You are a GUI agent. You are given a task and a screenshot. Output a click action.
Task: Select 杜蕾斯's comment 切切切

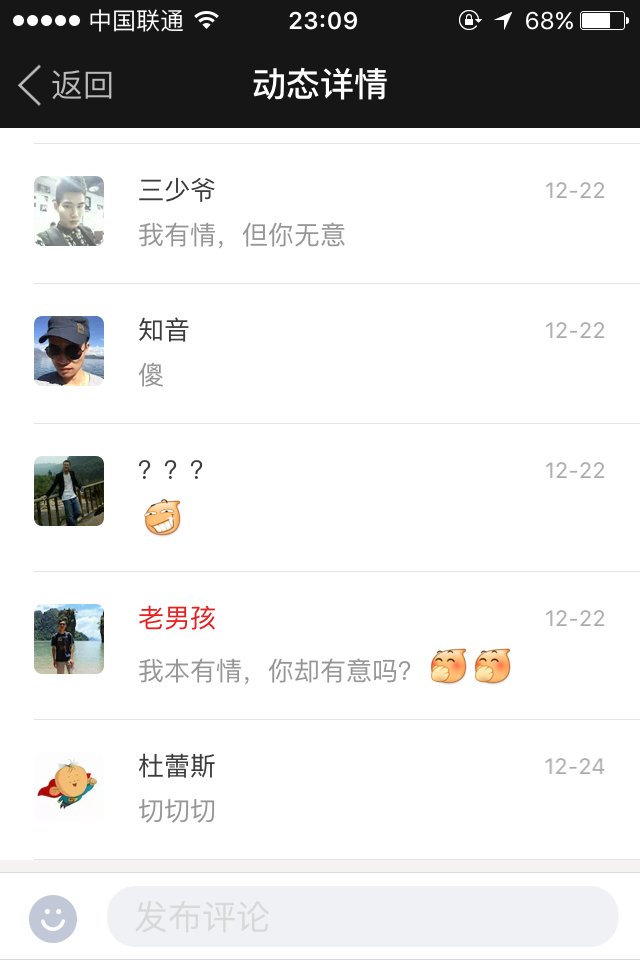(177, 811)
